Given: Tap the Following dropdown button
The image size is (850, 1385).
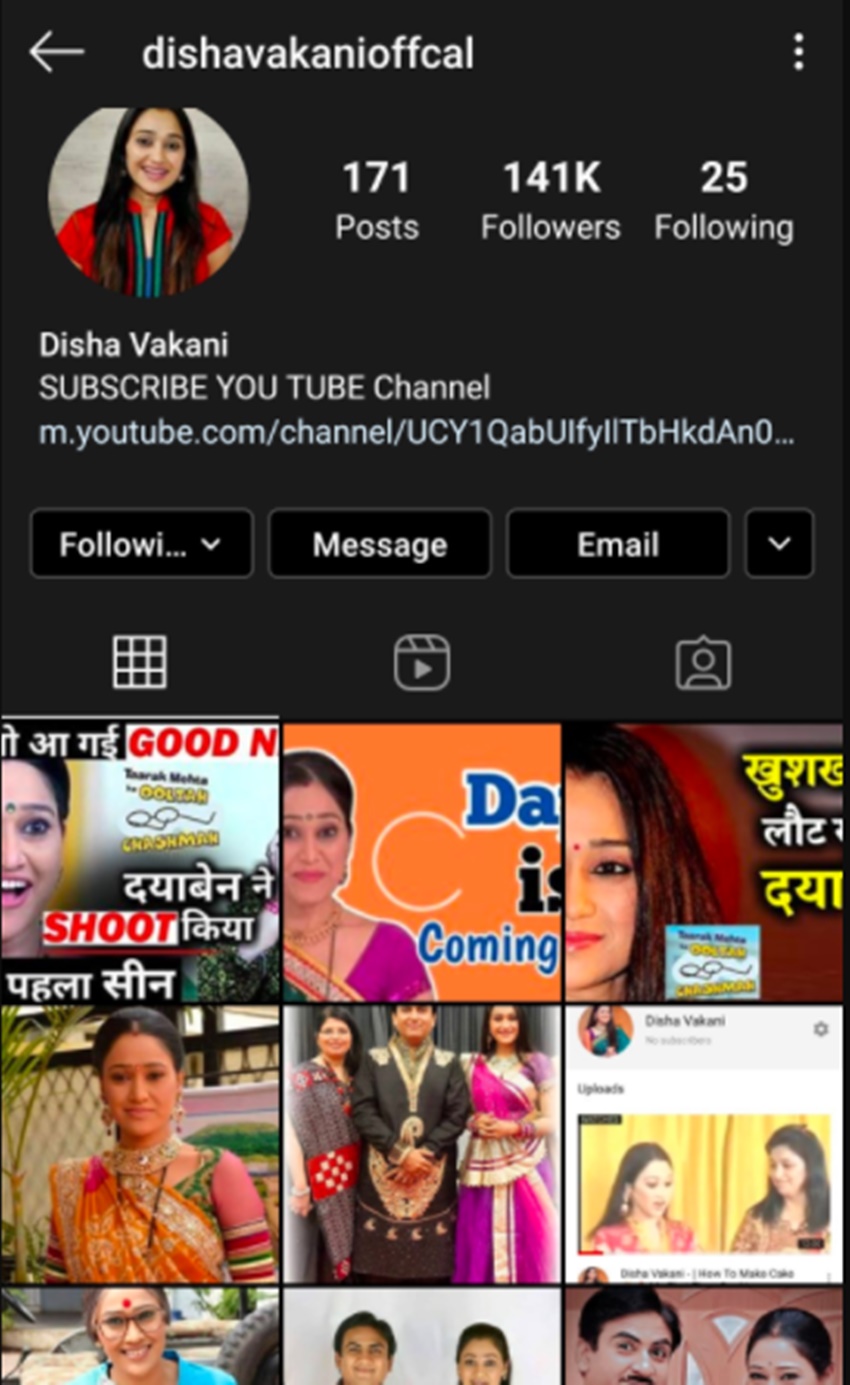Looking at the screenshot, I should [x=141, y=544].
